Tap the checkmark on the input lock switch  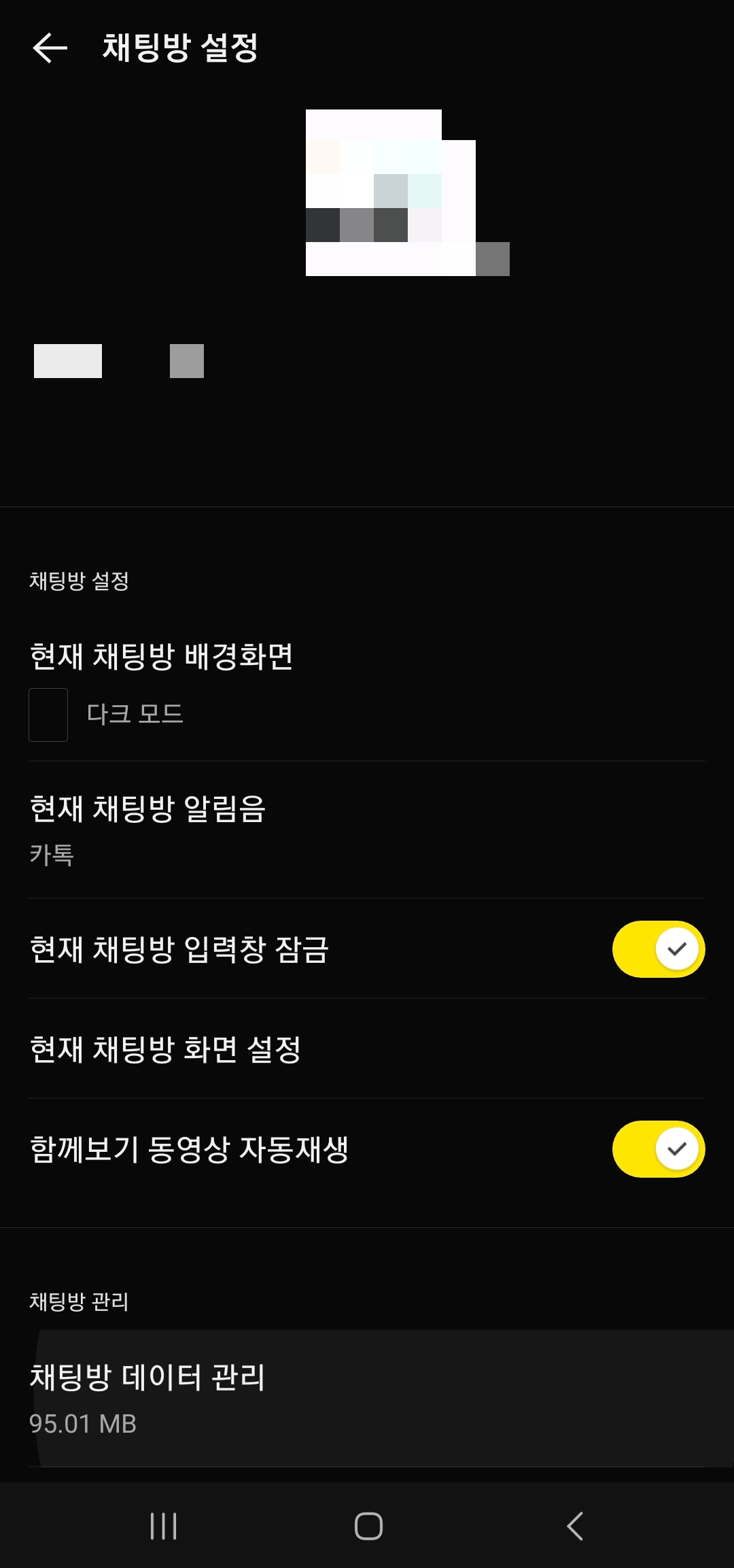tap(675, 949)
